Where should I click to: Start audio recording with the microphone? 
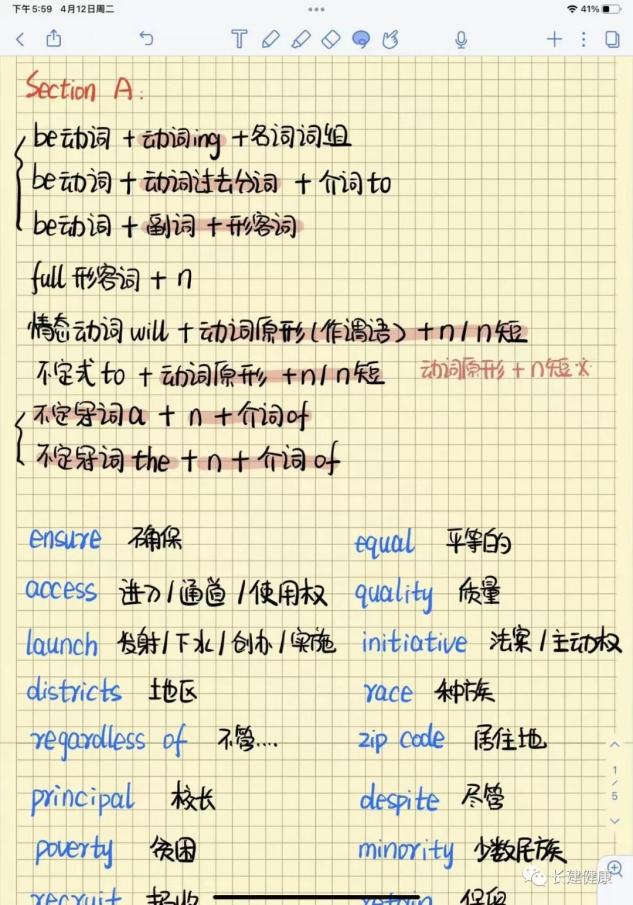tap(461, 39)
